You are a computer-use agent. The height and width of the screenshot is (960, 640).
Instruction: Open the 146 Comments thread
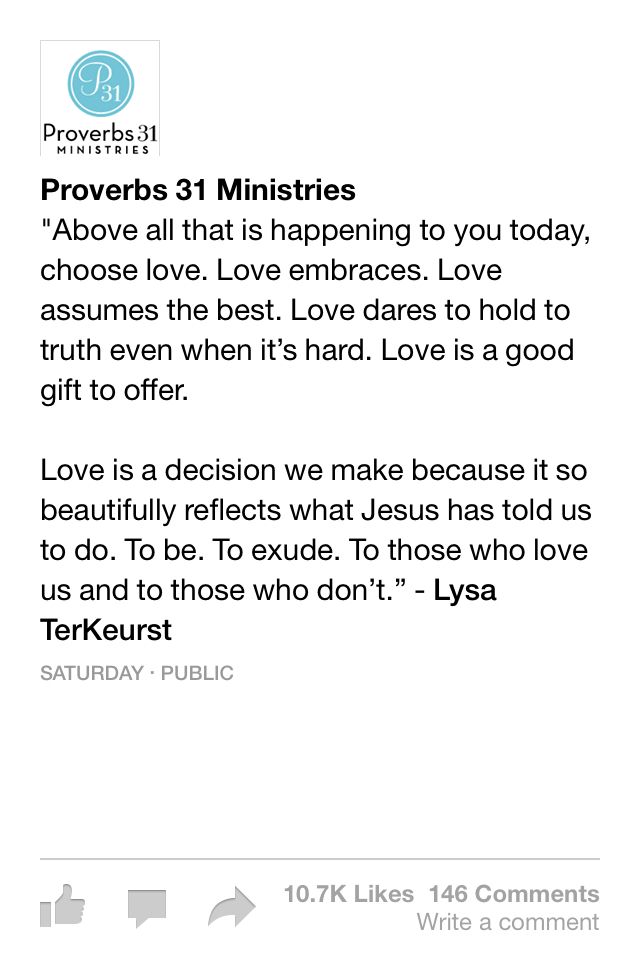point(514,894)
